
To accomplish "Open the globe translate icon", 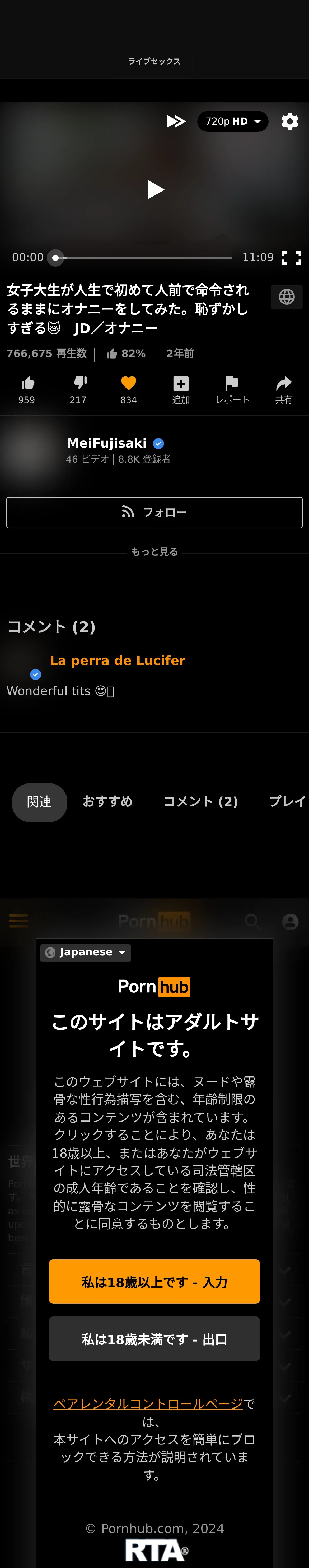I will tap(287, 297).
